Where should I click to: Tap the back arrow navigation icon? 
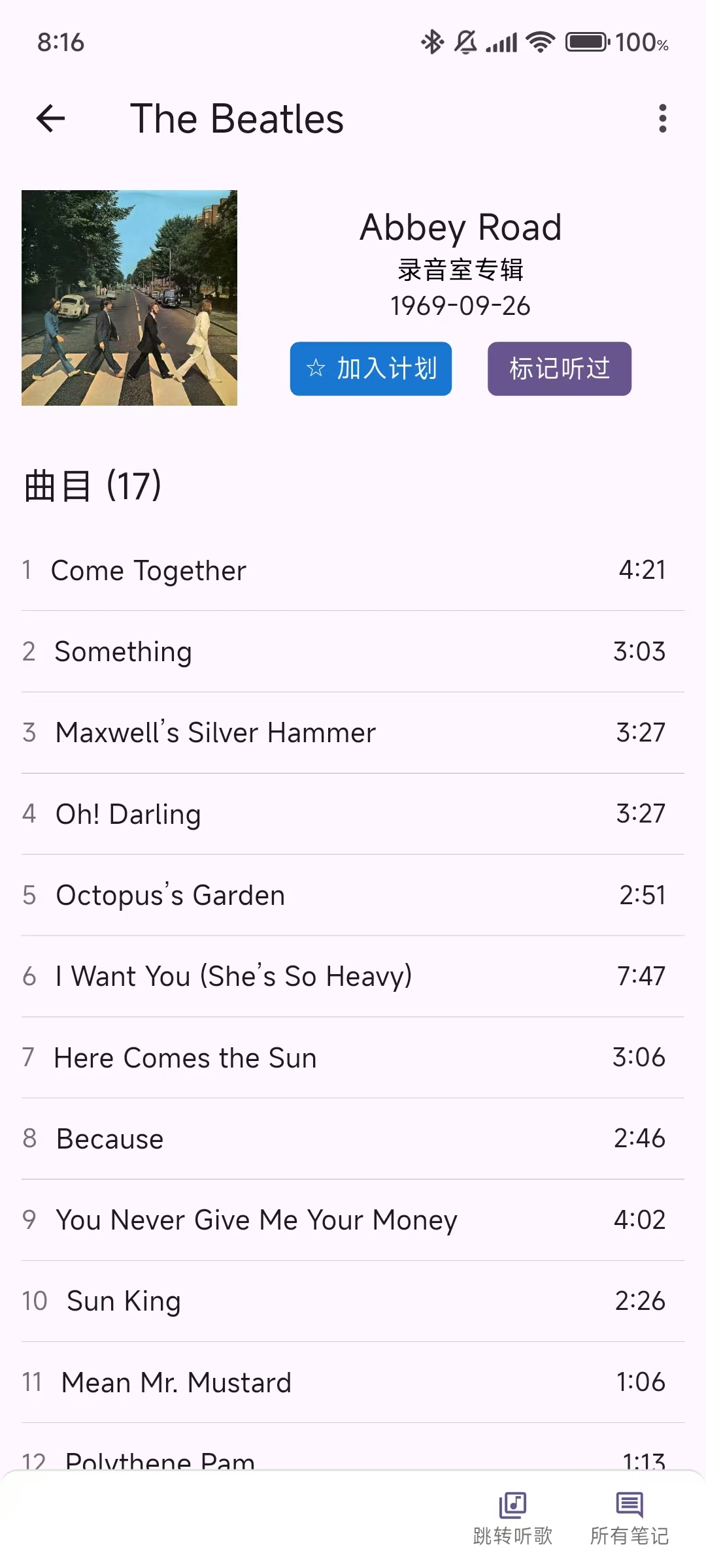click(49, 118)
